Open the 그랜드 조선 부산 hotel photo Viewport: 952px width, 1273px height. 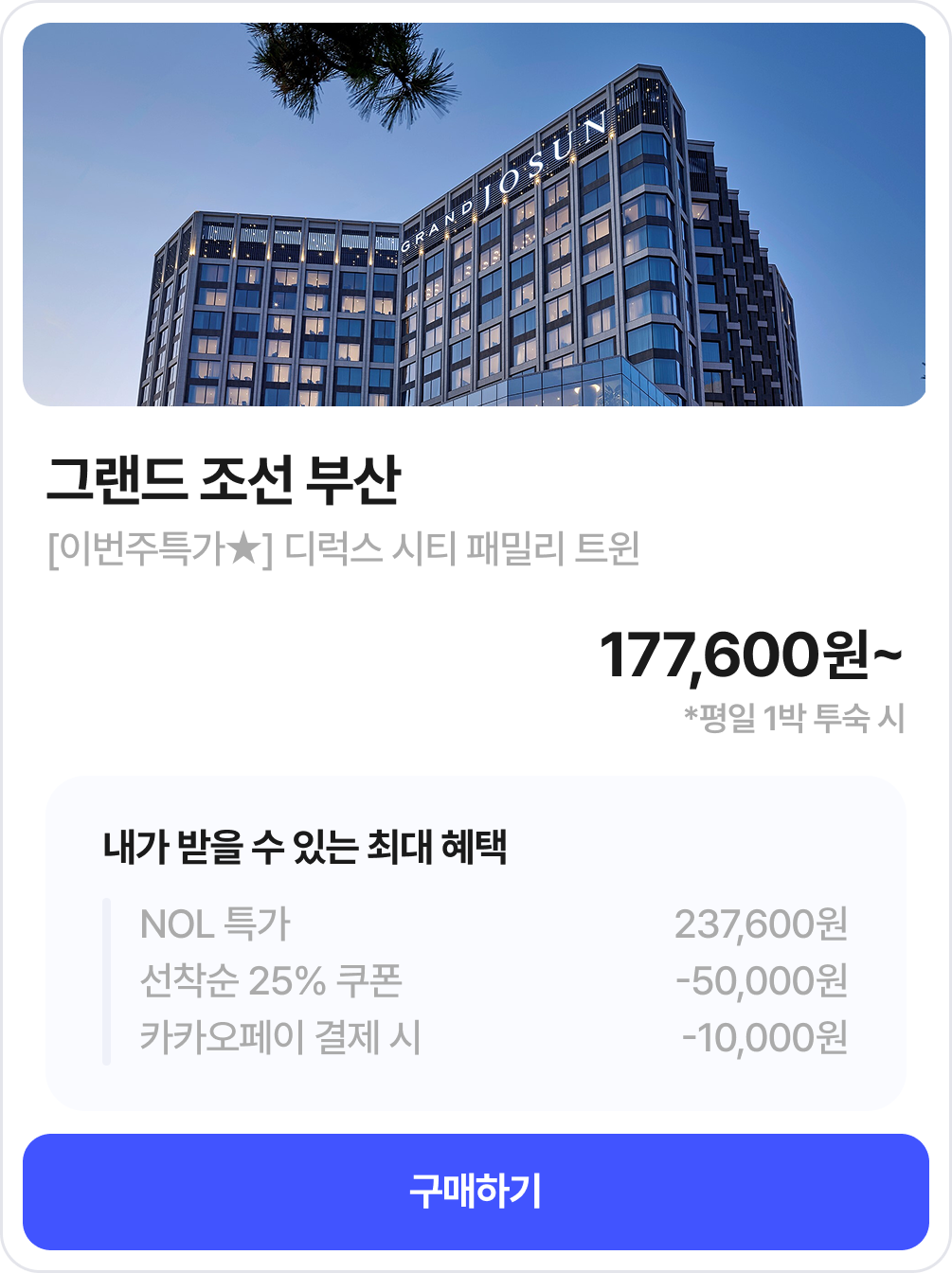(x=474, y=215)
